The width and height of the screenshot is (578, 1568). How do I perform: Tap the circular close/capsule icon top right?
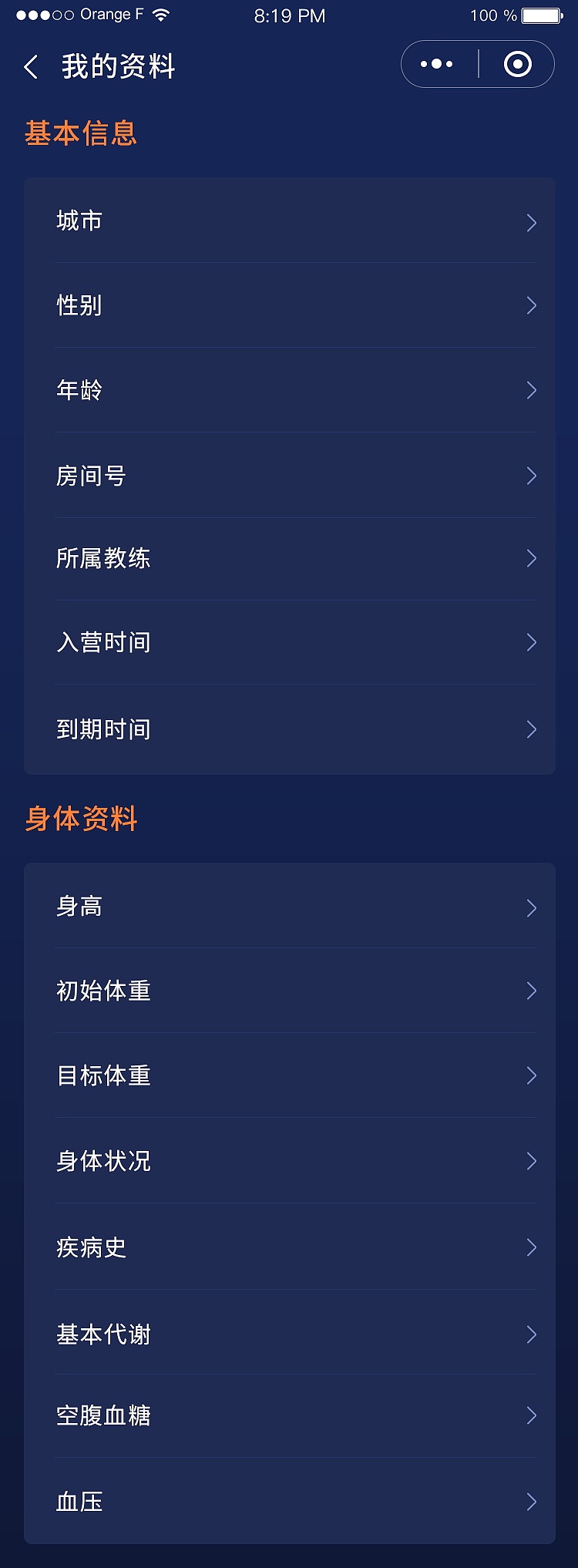[516, 63]
